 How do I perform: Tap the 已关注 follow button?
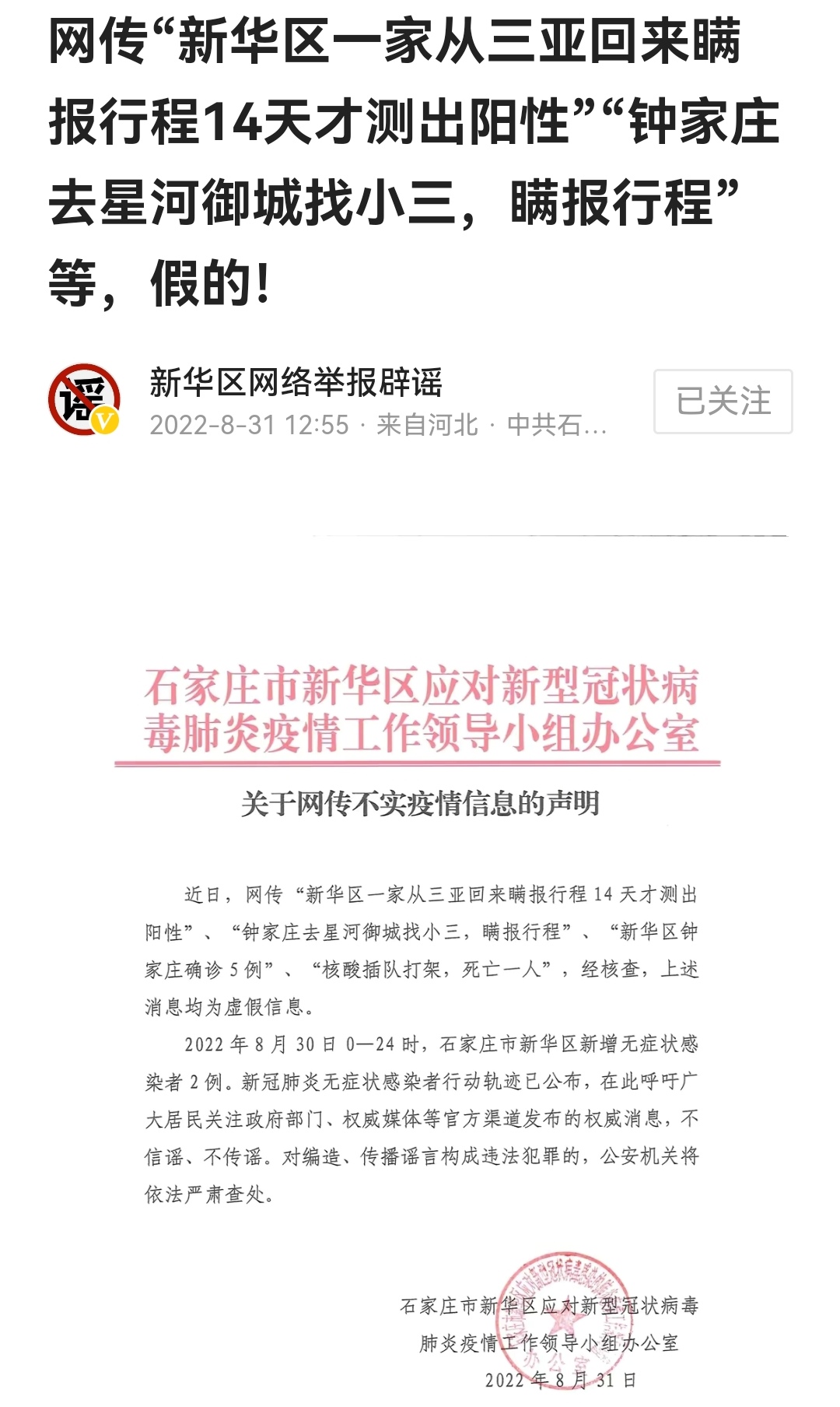pyautogui.click(x=723, y=401)
